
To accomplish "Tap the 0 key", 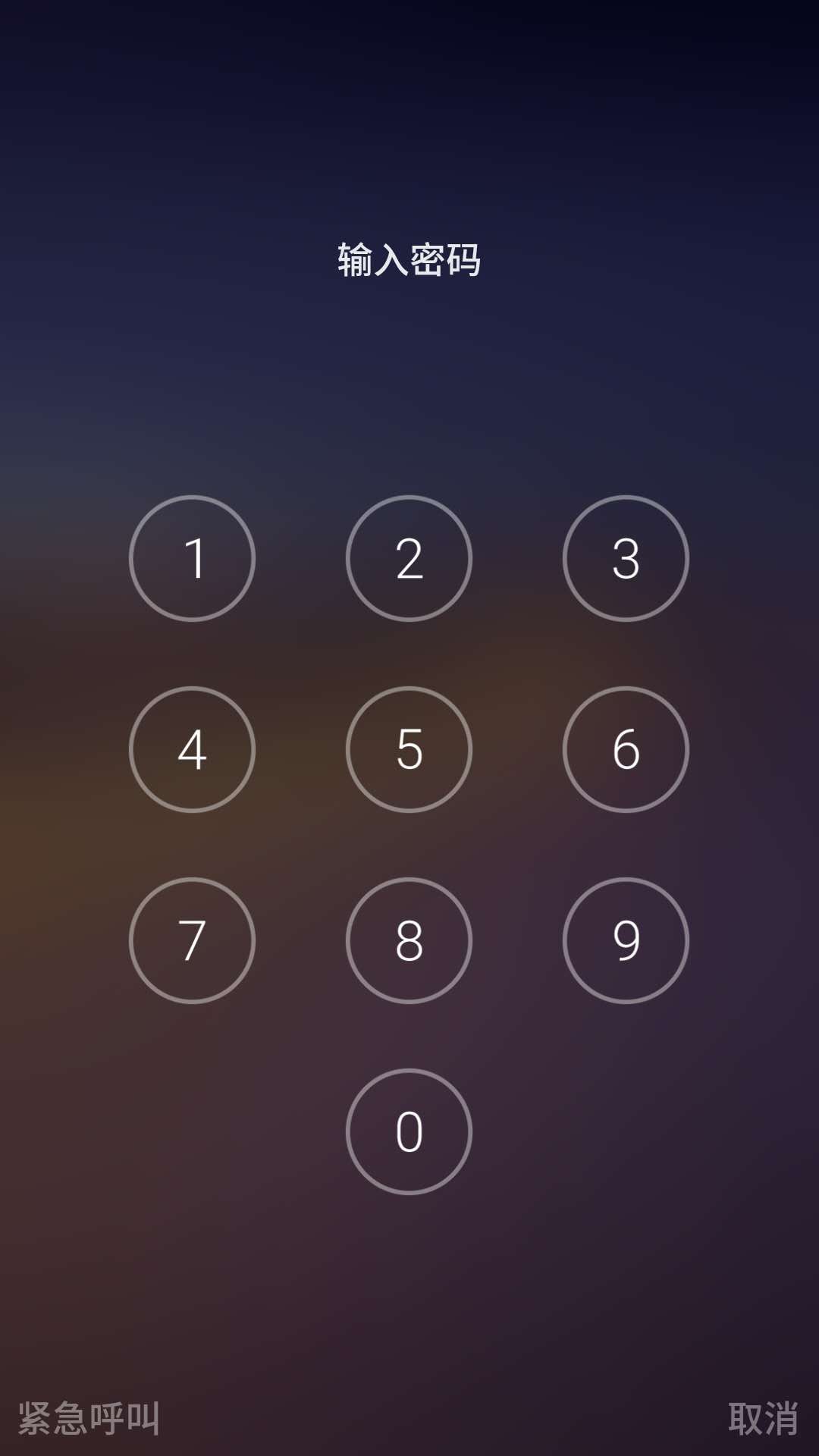I will (x=409, y=1131).
